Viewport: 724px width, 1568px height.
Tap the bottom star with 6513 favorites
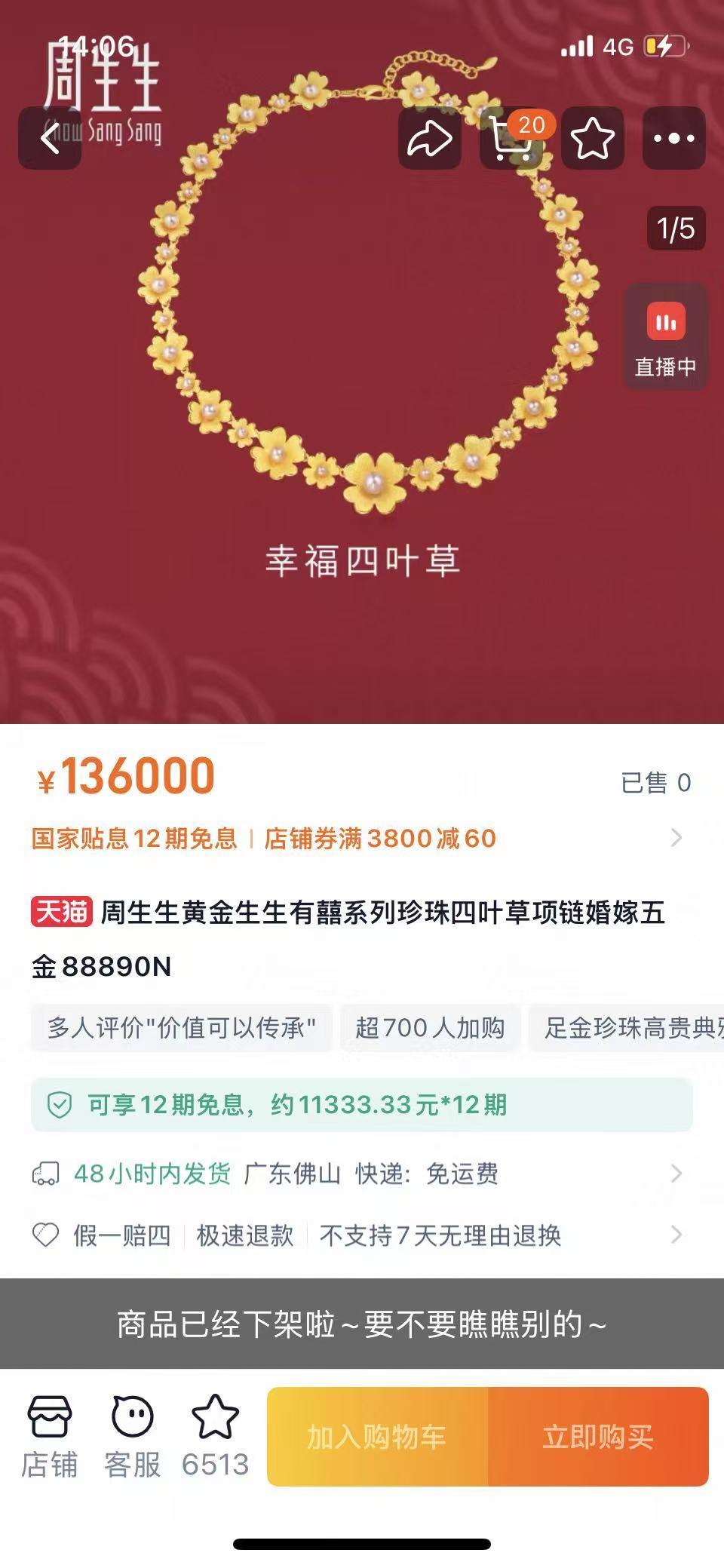[215, 1437]
